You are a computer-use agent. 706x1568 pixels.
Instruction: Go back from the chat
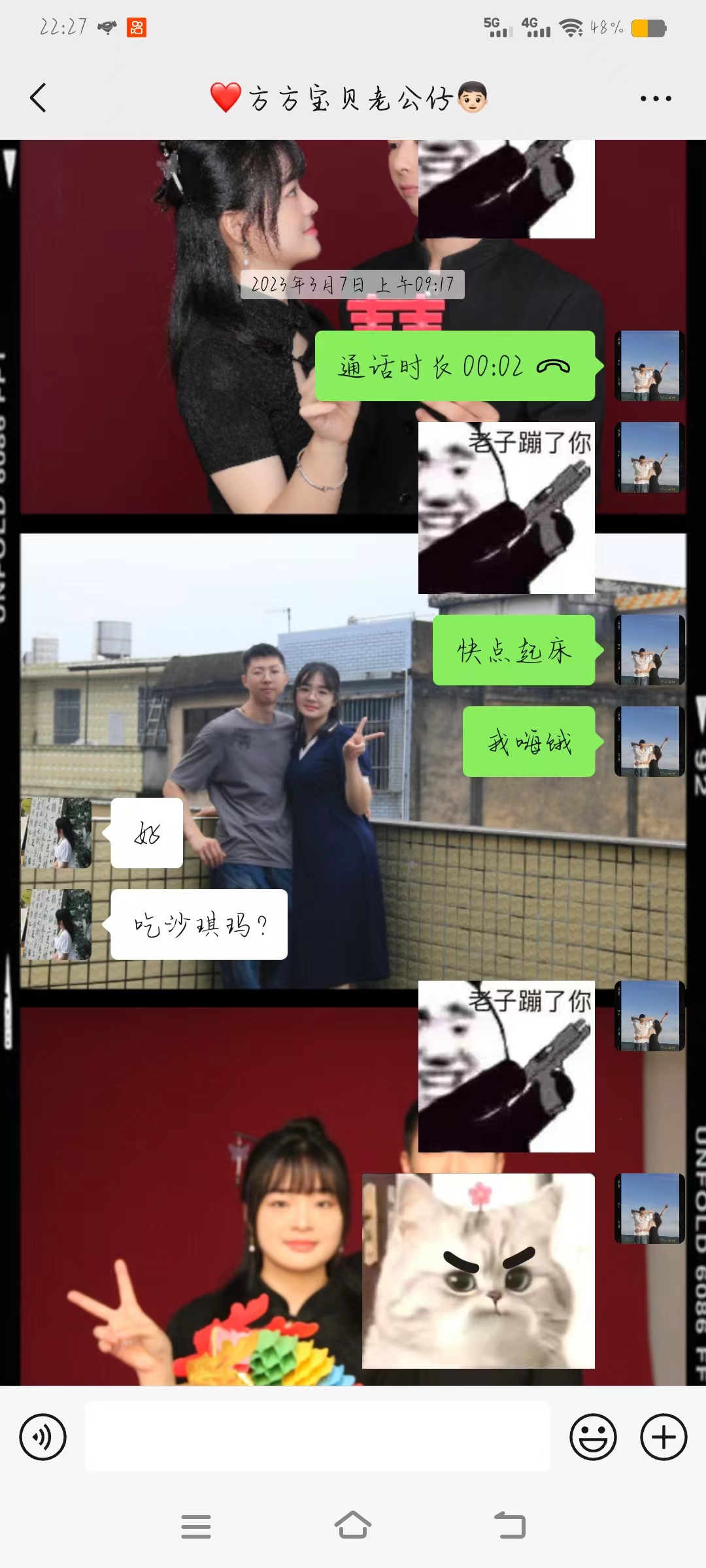tap(38, 98)
